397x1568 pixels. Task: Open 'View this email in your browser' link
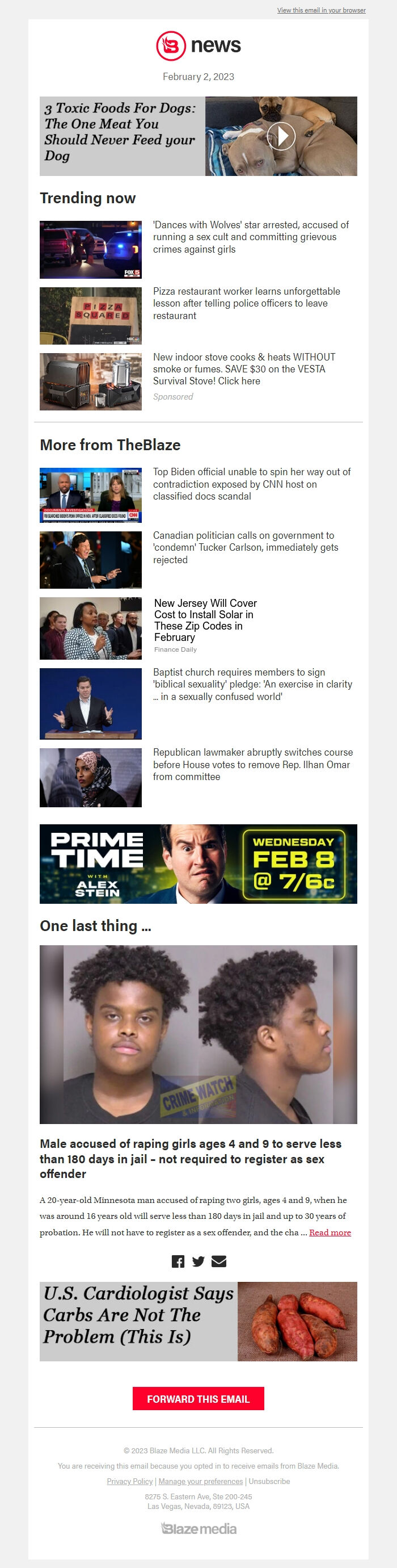pyautogui.click(x=321, y=10)
